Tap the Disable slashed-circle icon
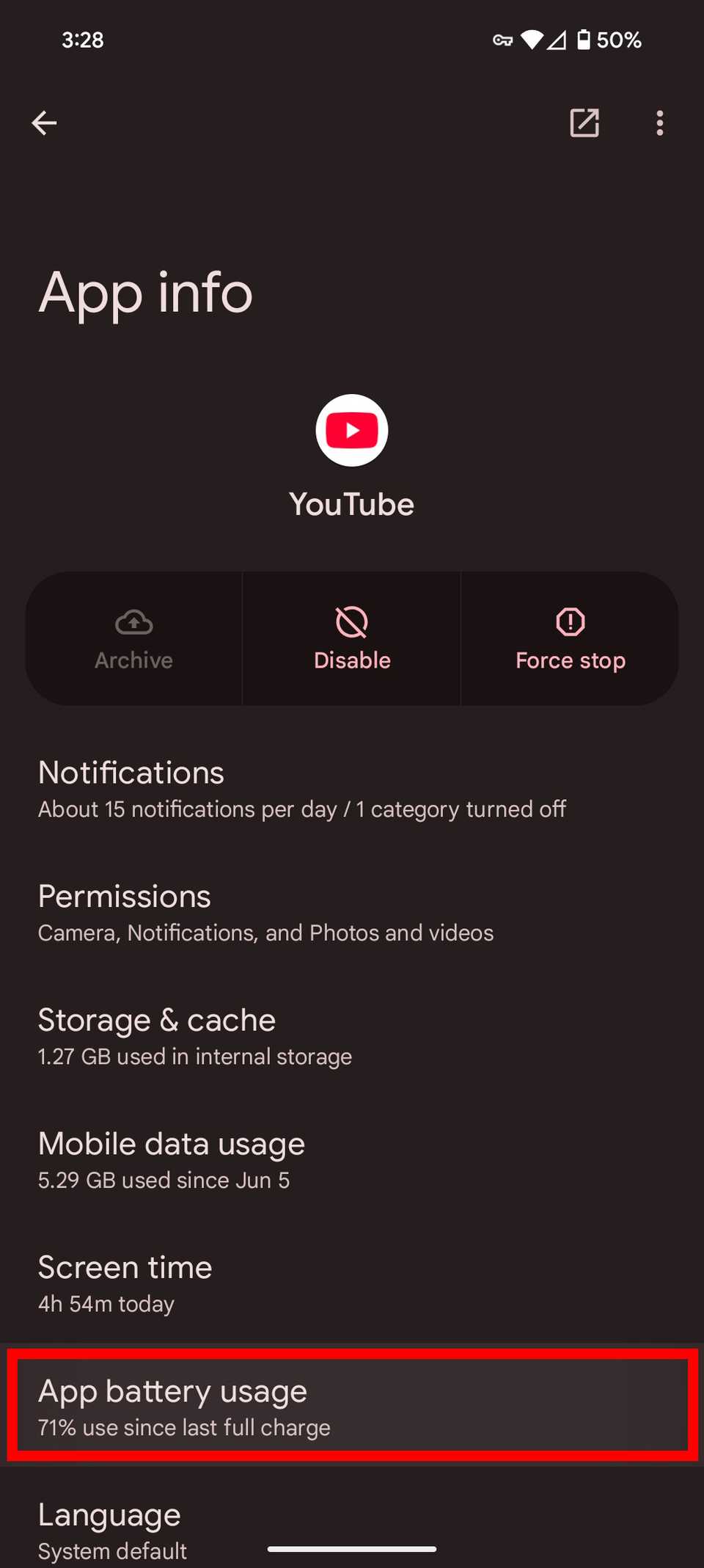 coord(351,621)
